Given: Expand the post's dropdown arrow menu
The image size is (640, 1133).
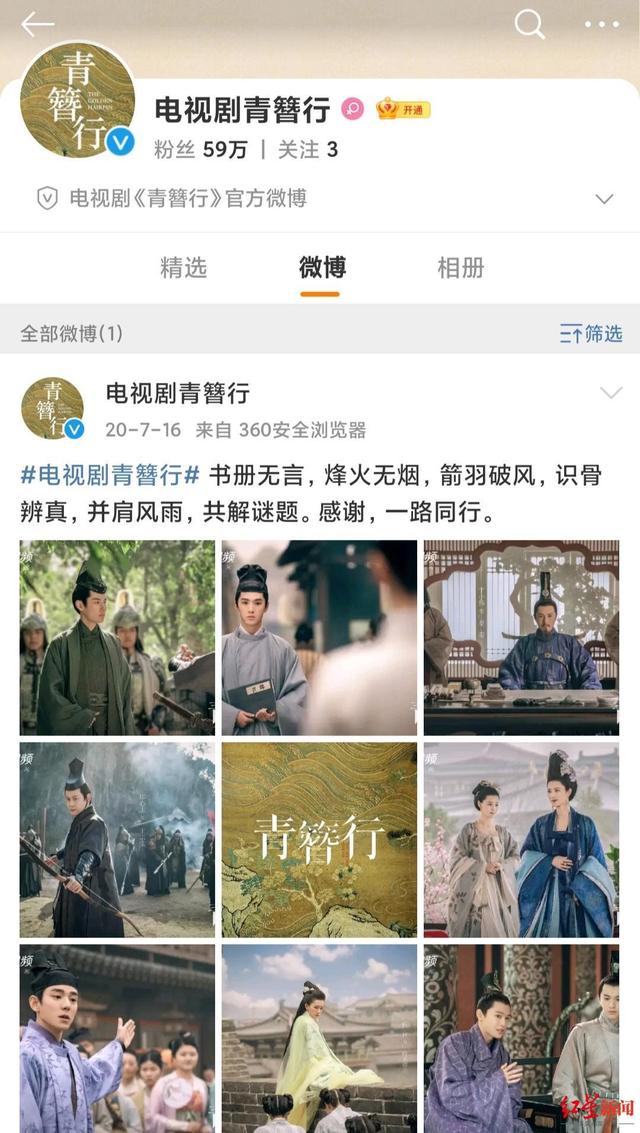Looking at the screenshot, I should click(x=610, y=393).
